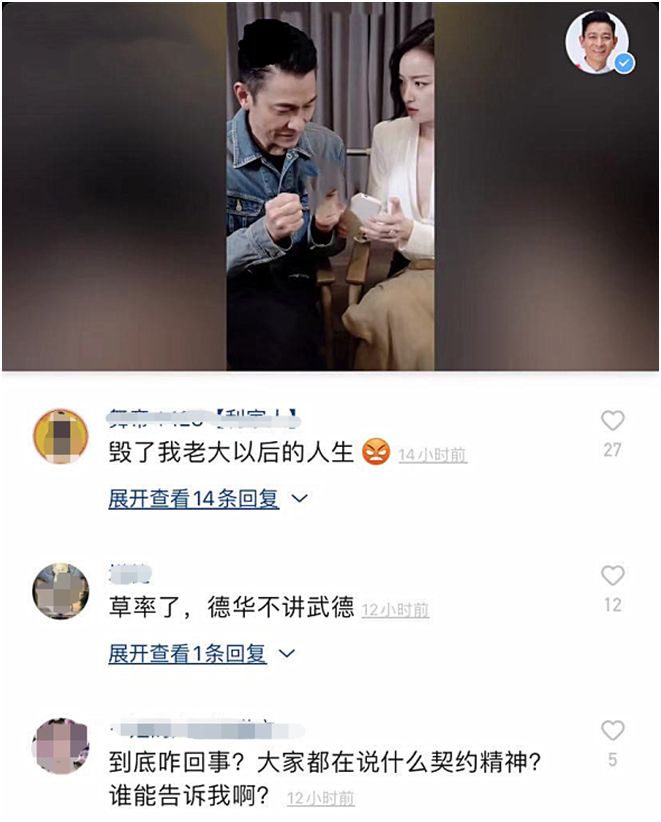
Task: Open the commenter avatar beside "到底咋回事"
Action: coord(61,747)
